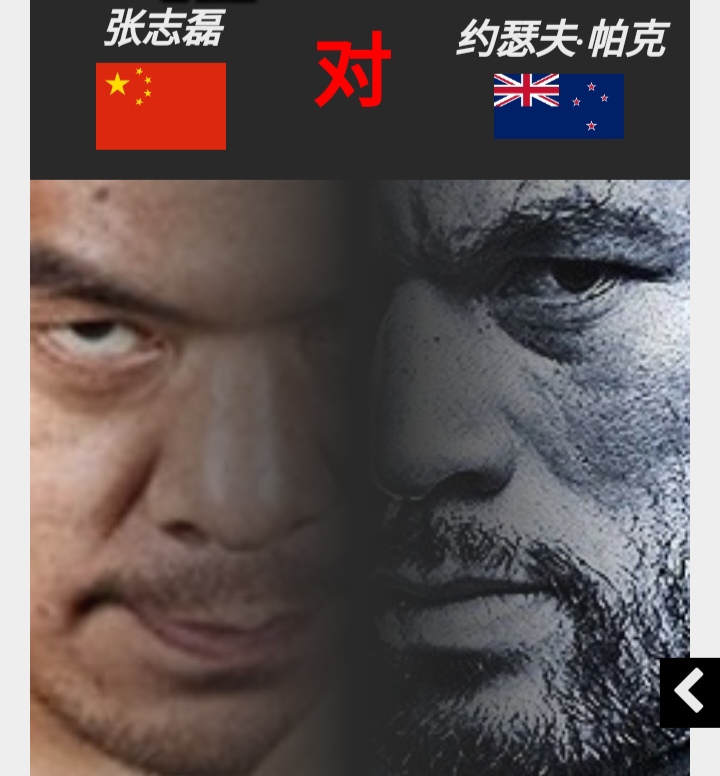720x776 pixels.
Task: Tap the left chevron arrow button
Action: (x=690, y=692)
